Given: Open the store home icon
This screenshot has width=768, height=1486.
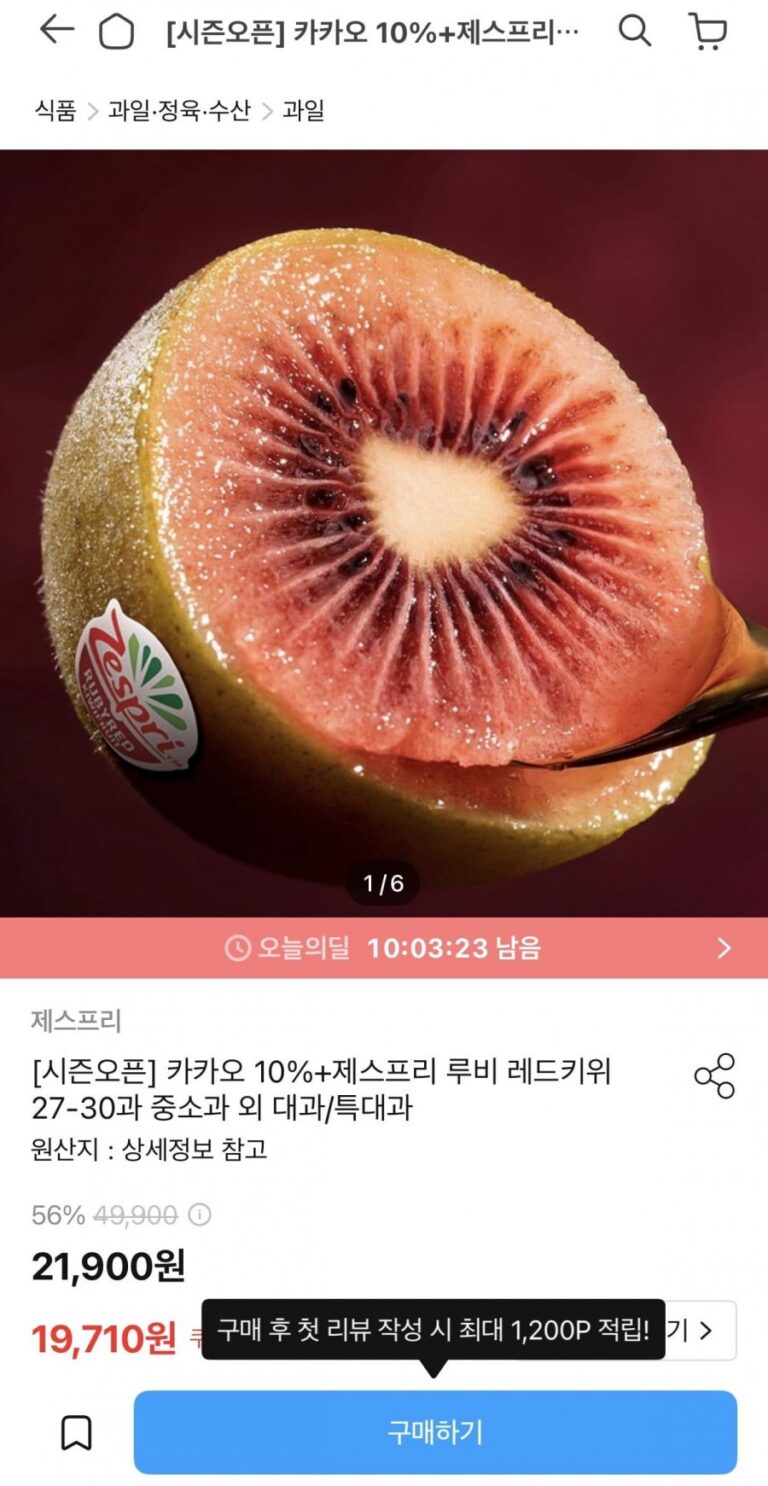Looking at the screenshot, I should 116,33.
